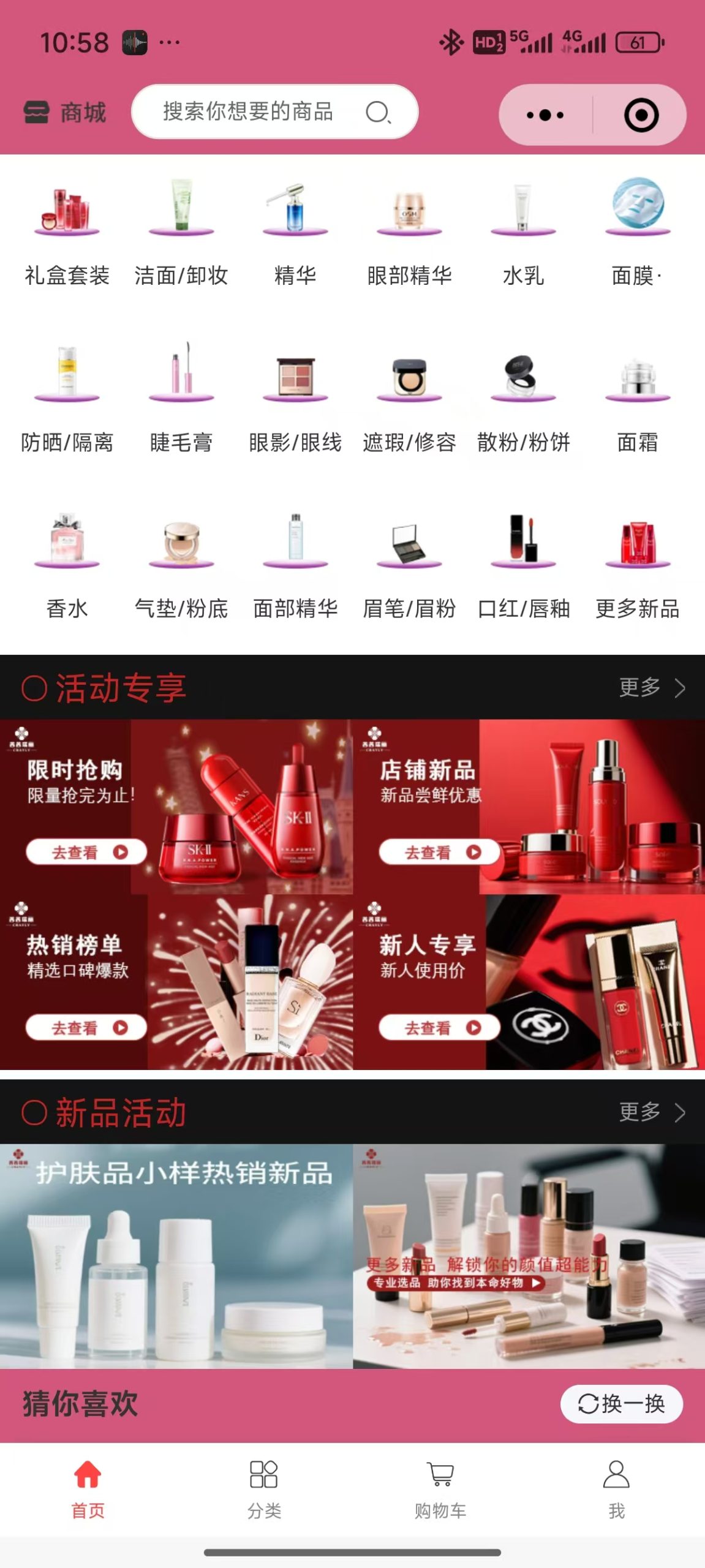Tap 去查看 on 热销榜单 banner
The image size is (705, 1568).
click(86, 1027)
